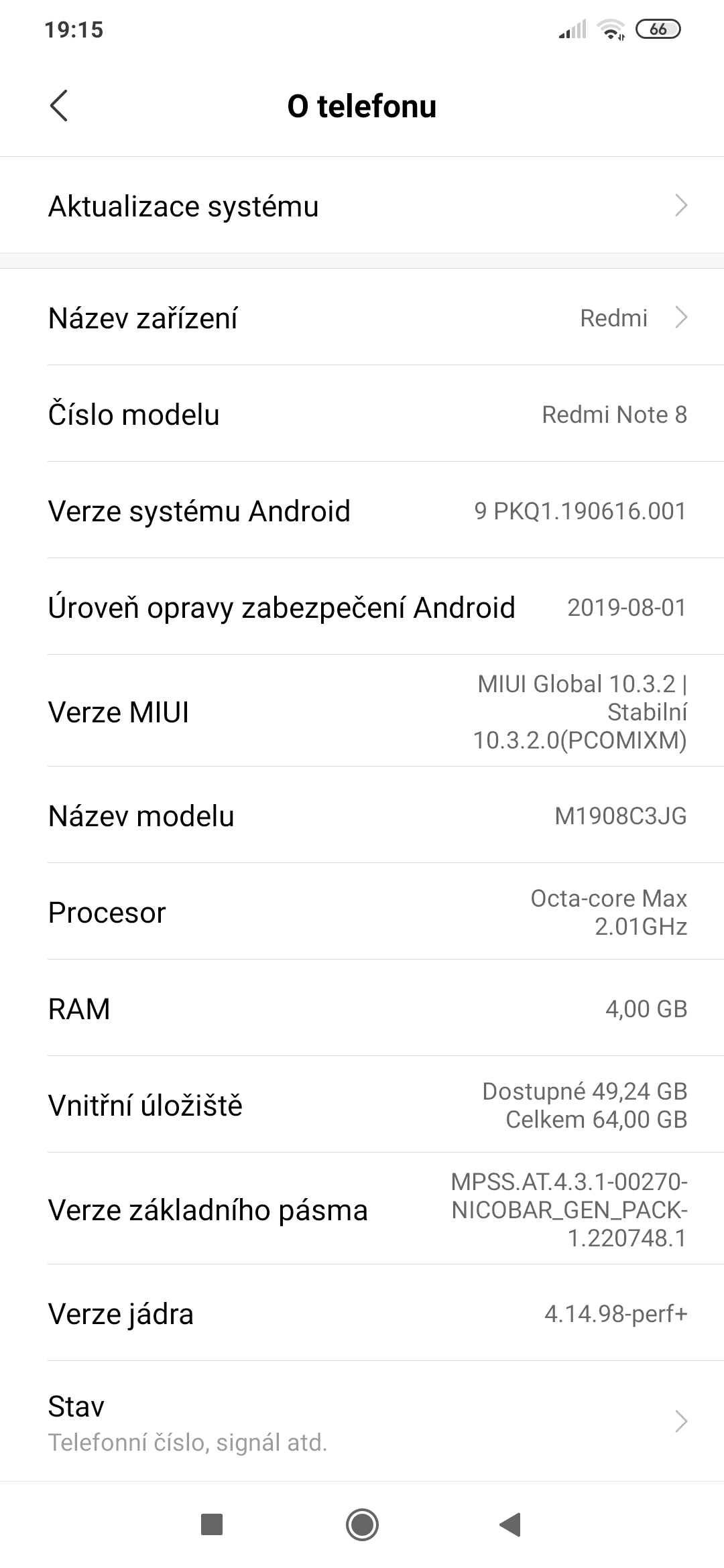This screenshot has width=724, height=1568.
Task: Open Stav for phone number and signal
Action: coord(362,1421)
